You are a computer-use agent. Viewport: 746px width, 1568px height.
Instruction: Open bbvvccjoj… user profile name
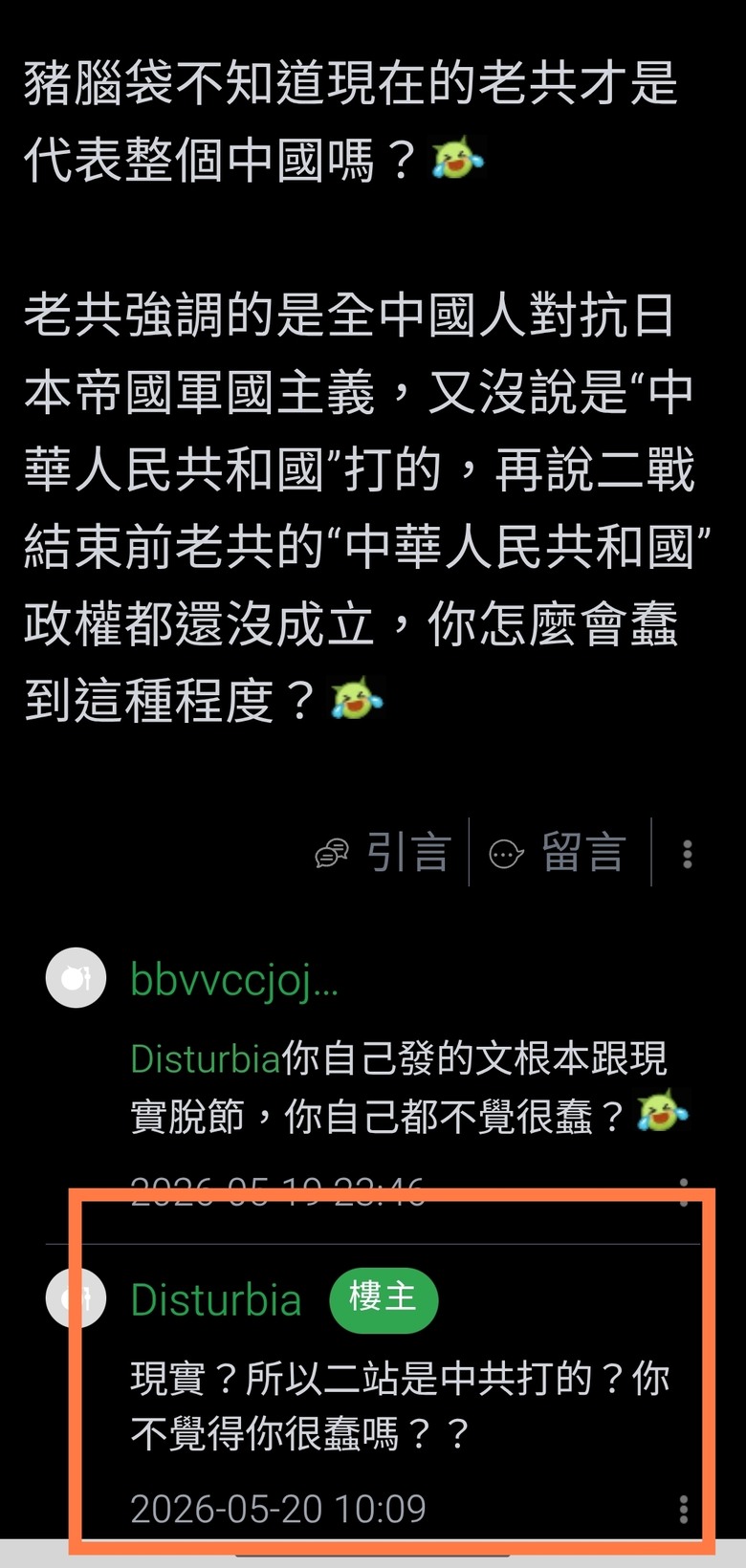[x=234, y=979]
